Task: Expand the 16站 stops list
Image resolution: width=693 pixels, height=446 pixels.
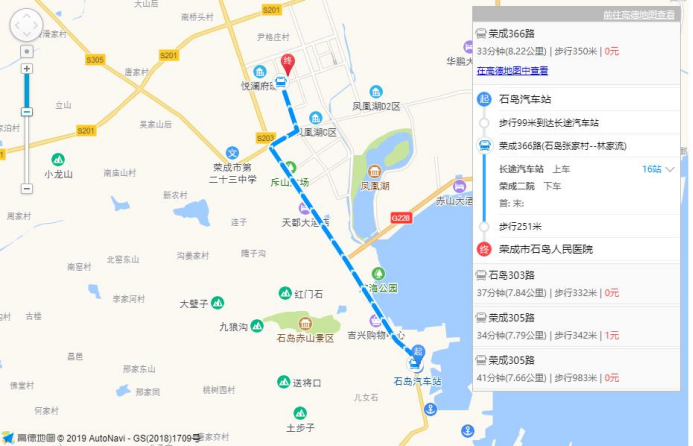Action: tap(659, 169)
